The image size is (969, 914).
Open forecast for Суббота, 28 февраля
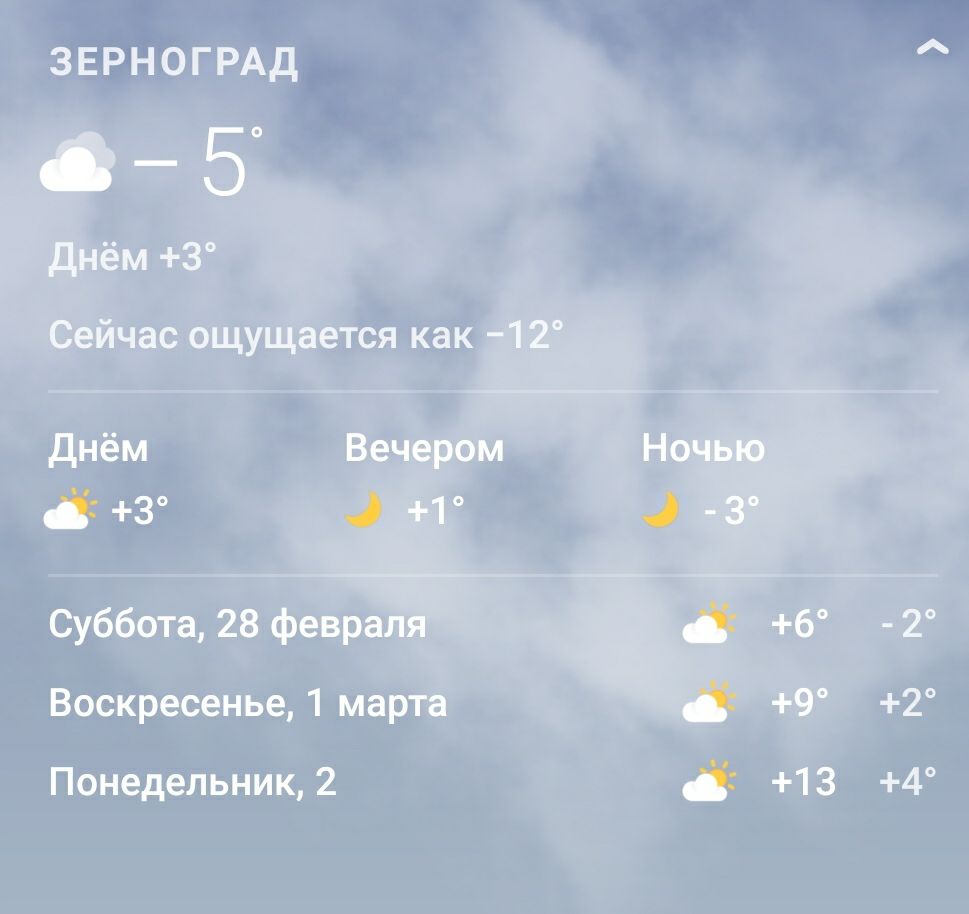238,625
